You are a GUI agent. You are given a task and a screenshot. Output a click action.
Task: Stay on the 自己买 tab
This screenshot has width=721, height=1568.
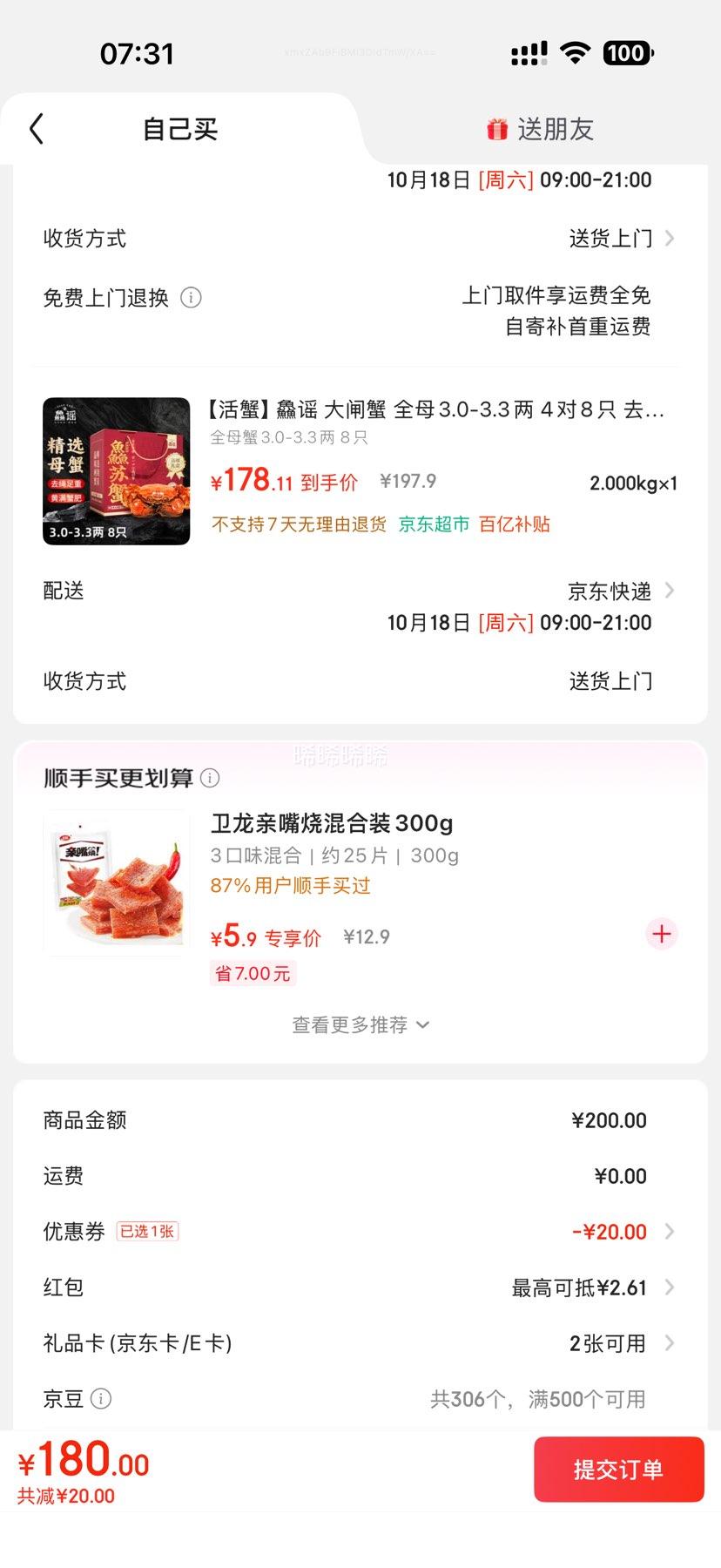(179, 127)
